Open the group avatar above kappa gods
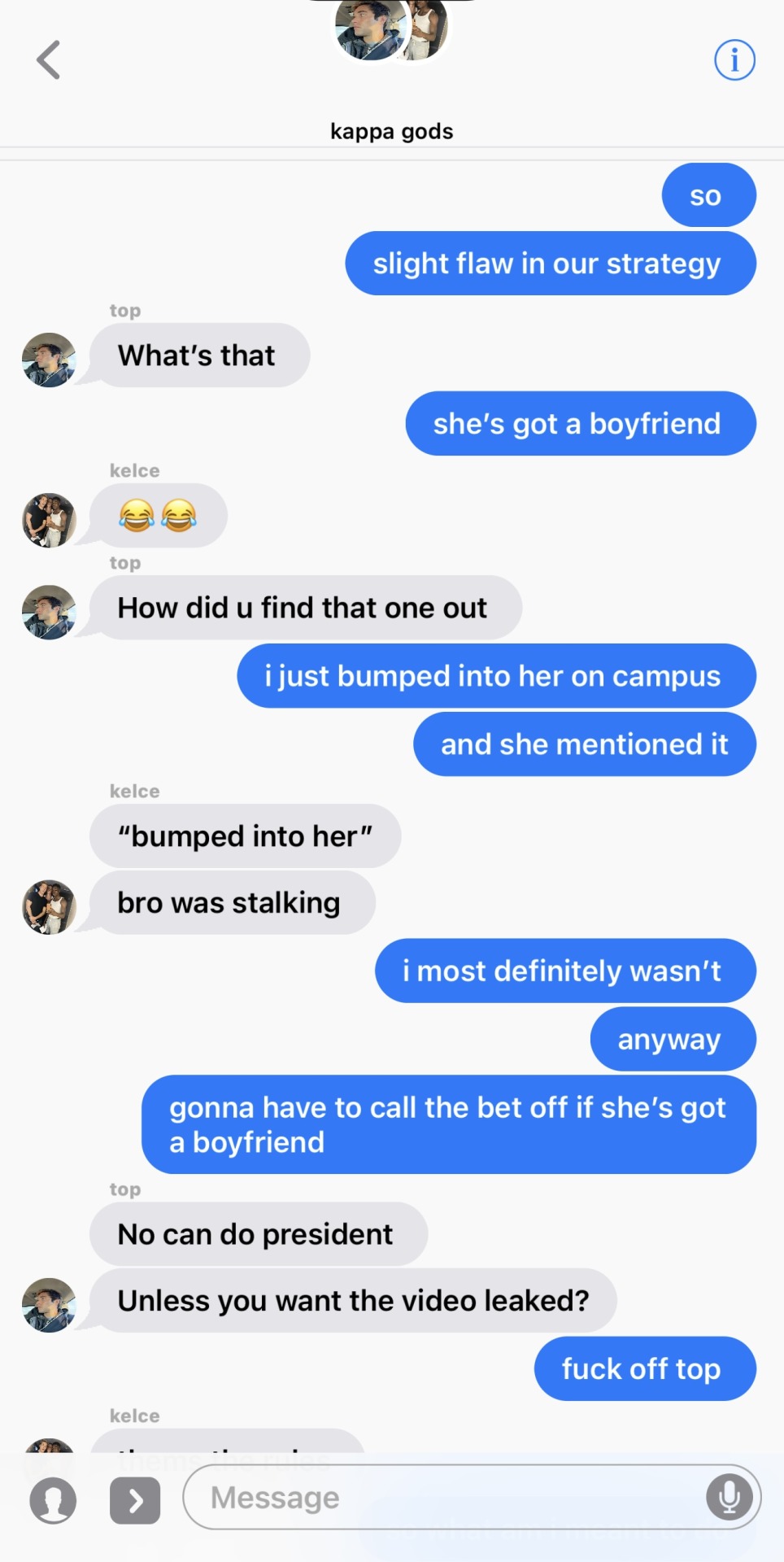The image size is (784, 1562). 391,31
